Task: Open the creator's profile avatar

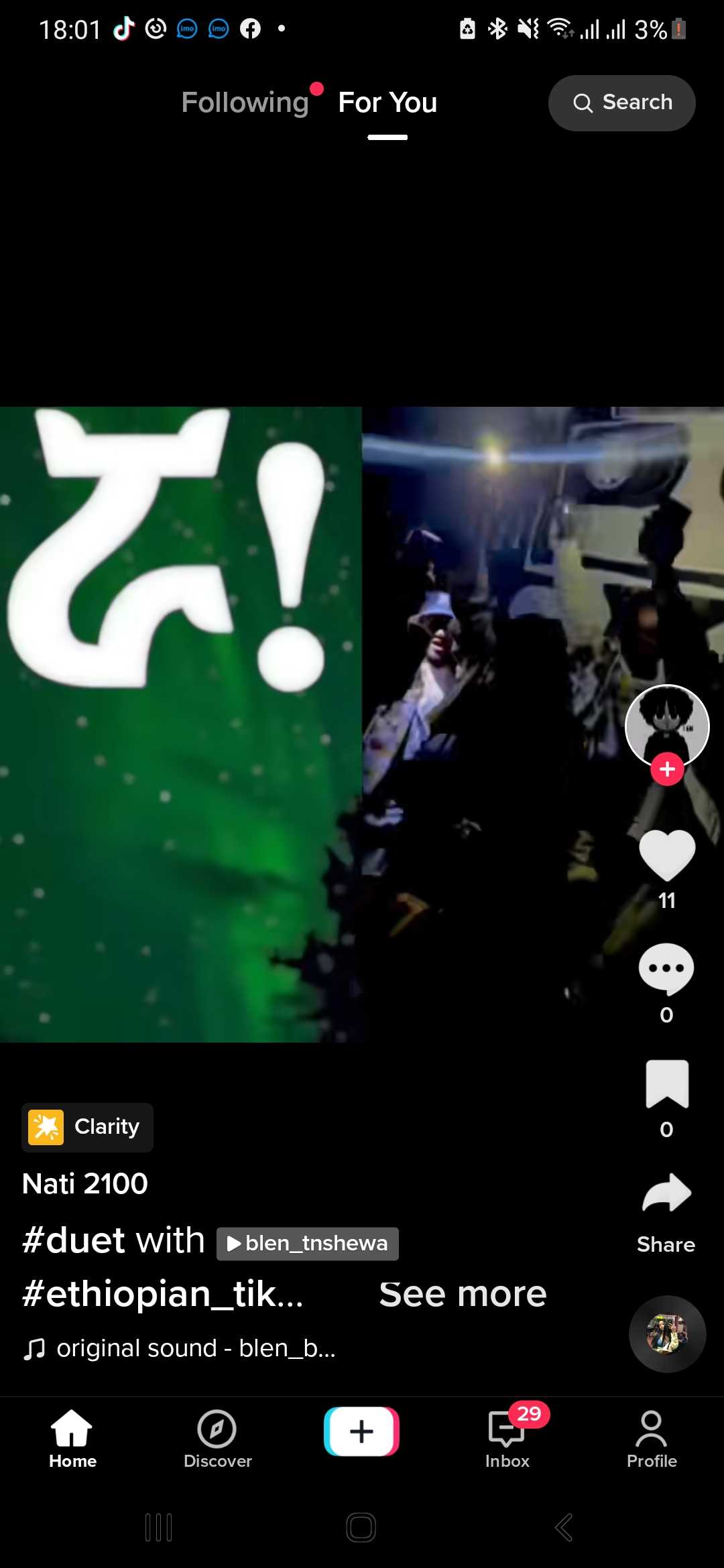Action: 666,725
